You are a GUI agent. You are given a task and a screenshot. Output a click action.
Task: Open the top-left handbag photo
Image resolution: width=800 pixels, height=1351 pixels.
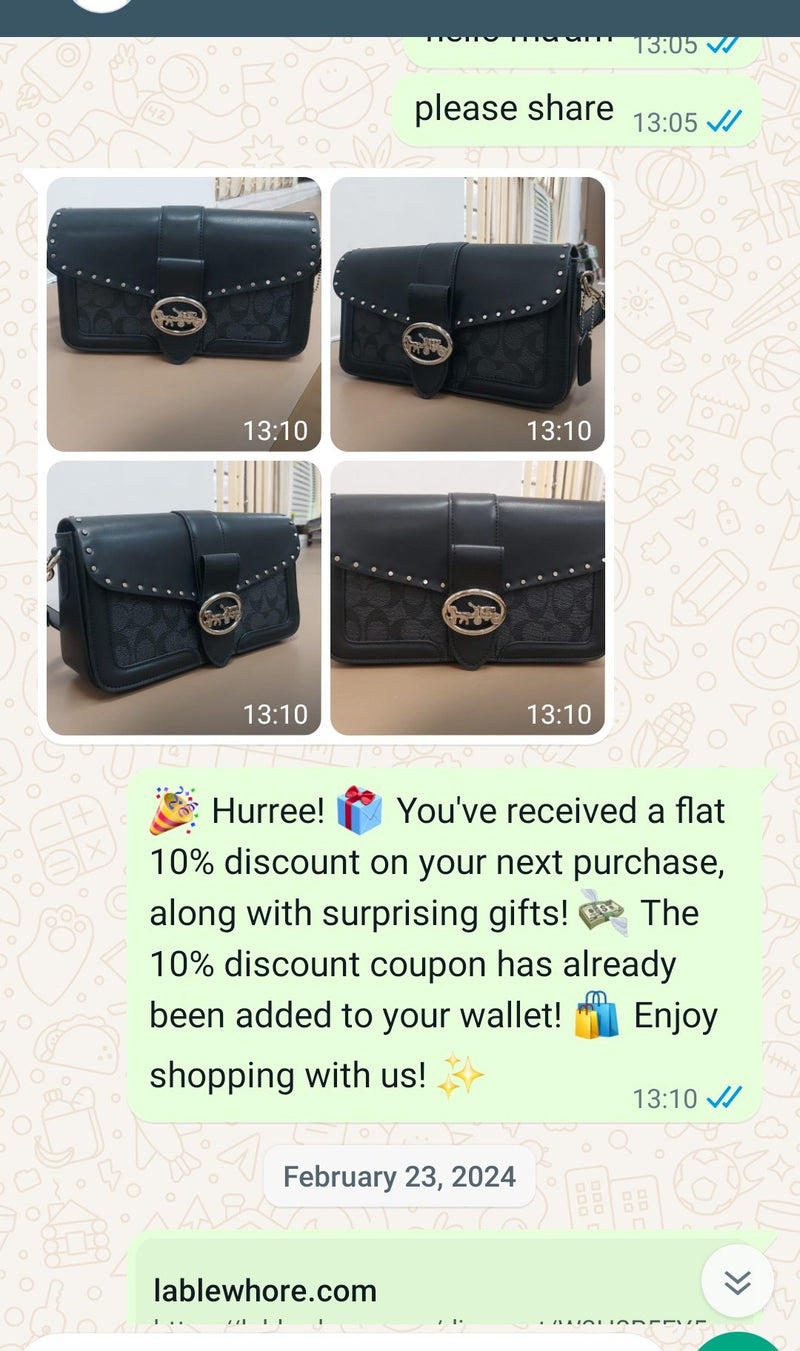tap(184, 314)
